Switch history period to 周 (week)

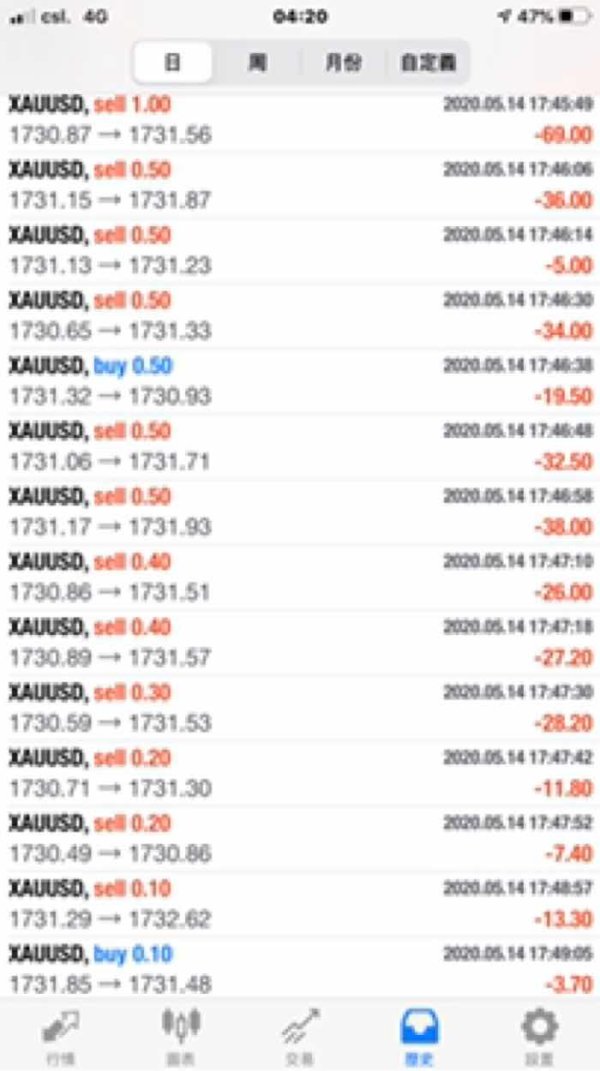coord(258,63)
